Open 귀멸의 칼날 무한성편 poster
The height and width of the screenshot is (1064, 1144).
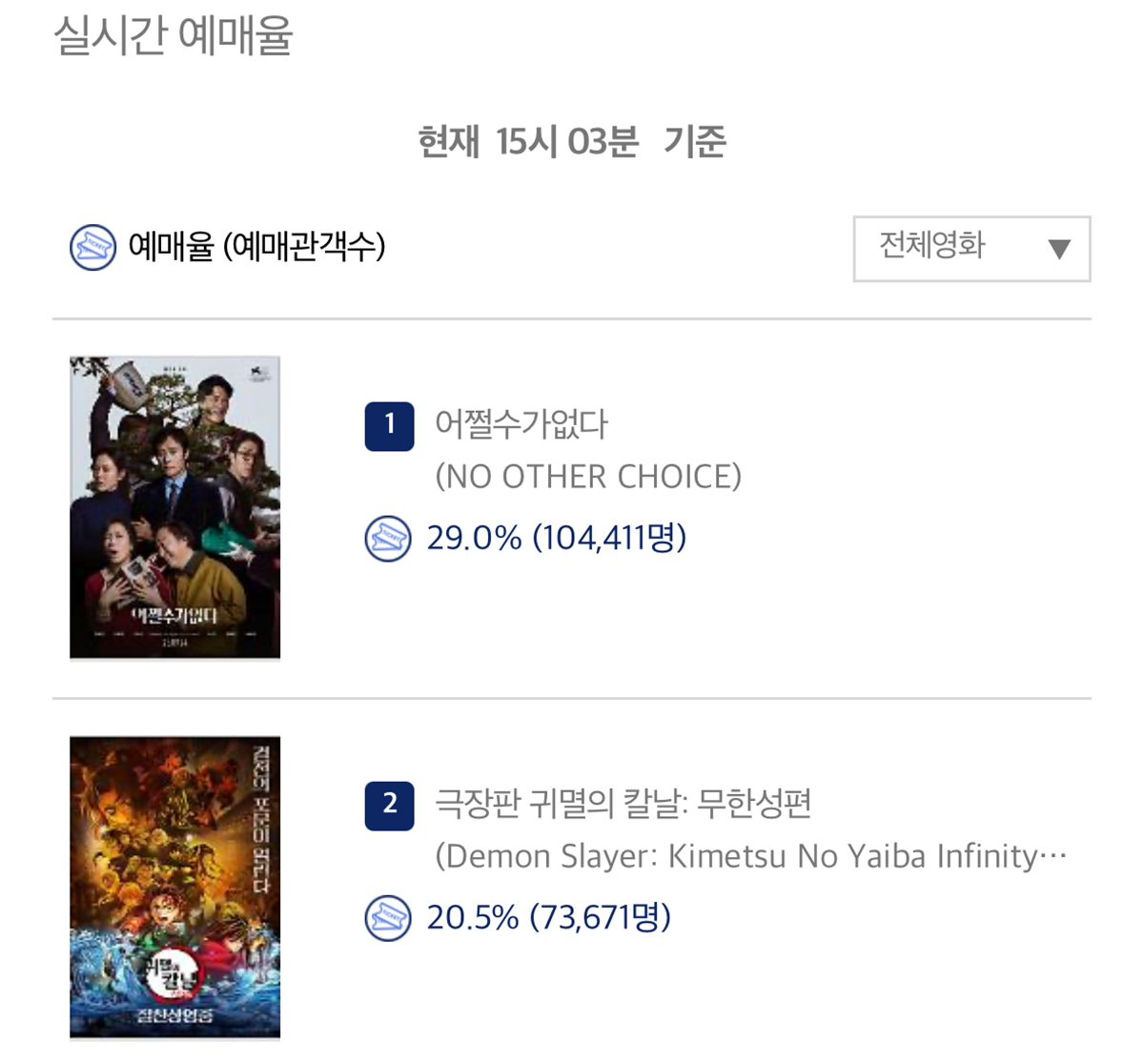pyautogui.click(x=175, y=887)
